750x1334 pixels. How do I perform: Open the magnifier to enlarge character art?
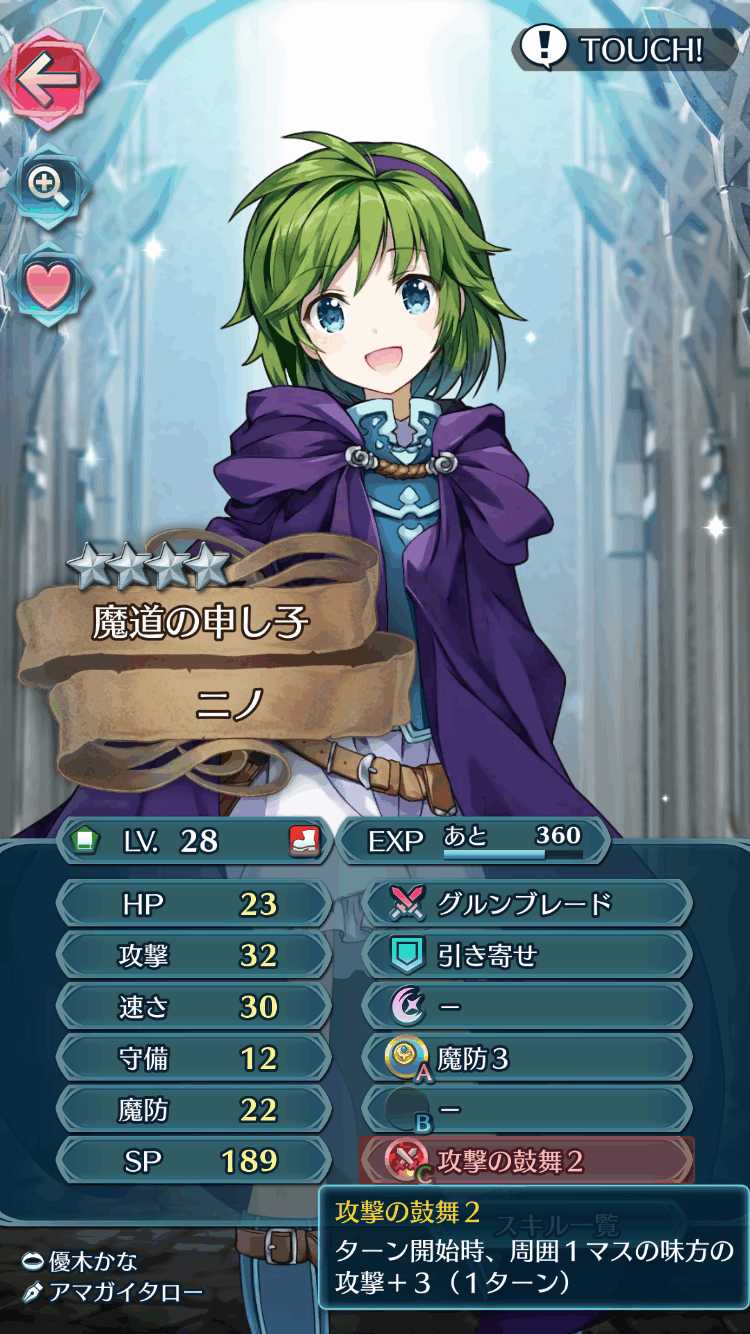point(48,185)
